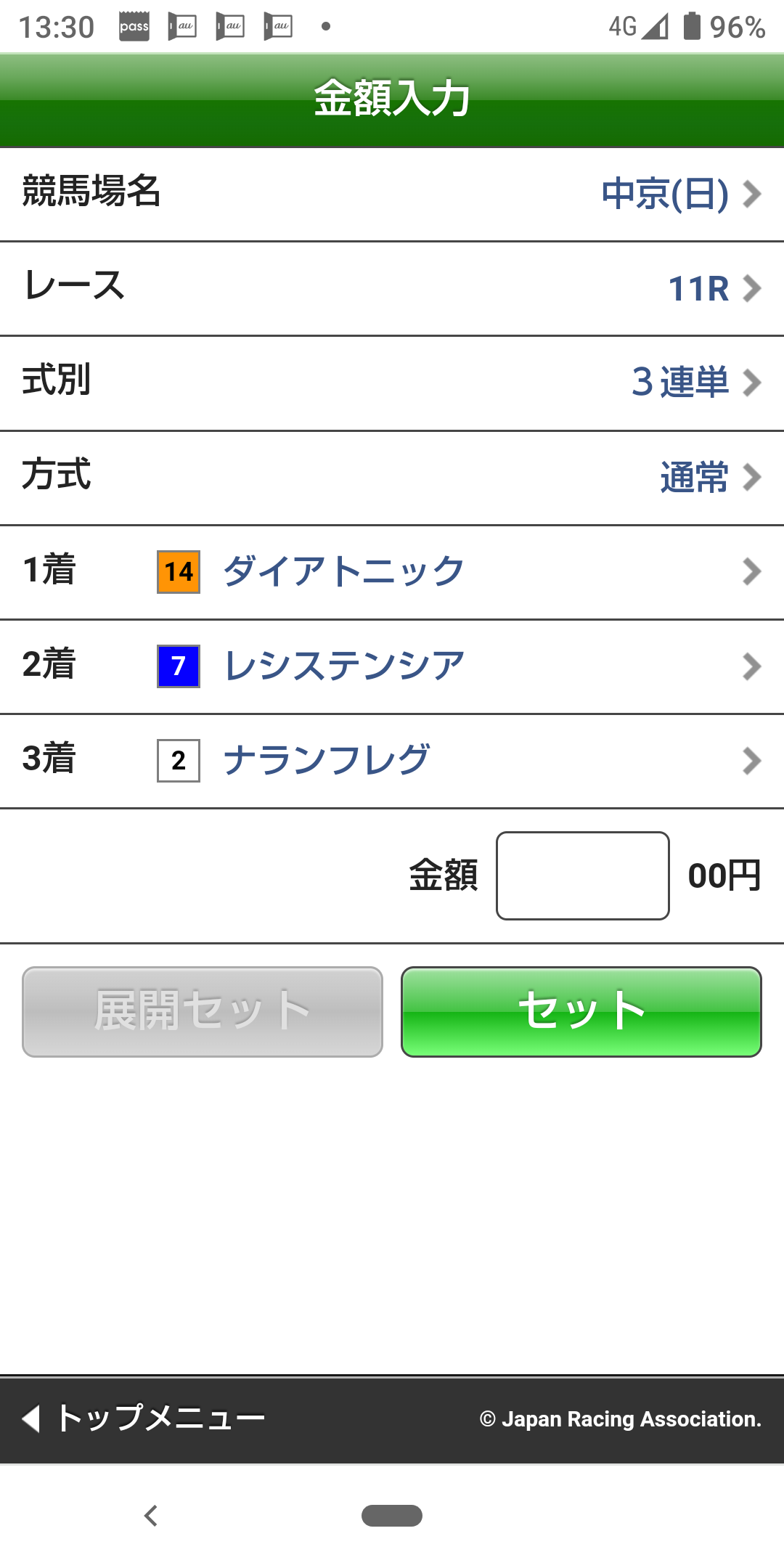Change the 1着 horse ダイアトニック
The height and width of the screenshot is (1568, 784).
point(392,571)
